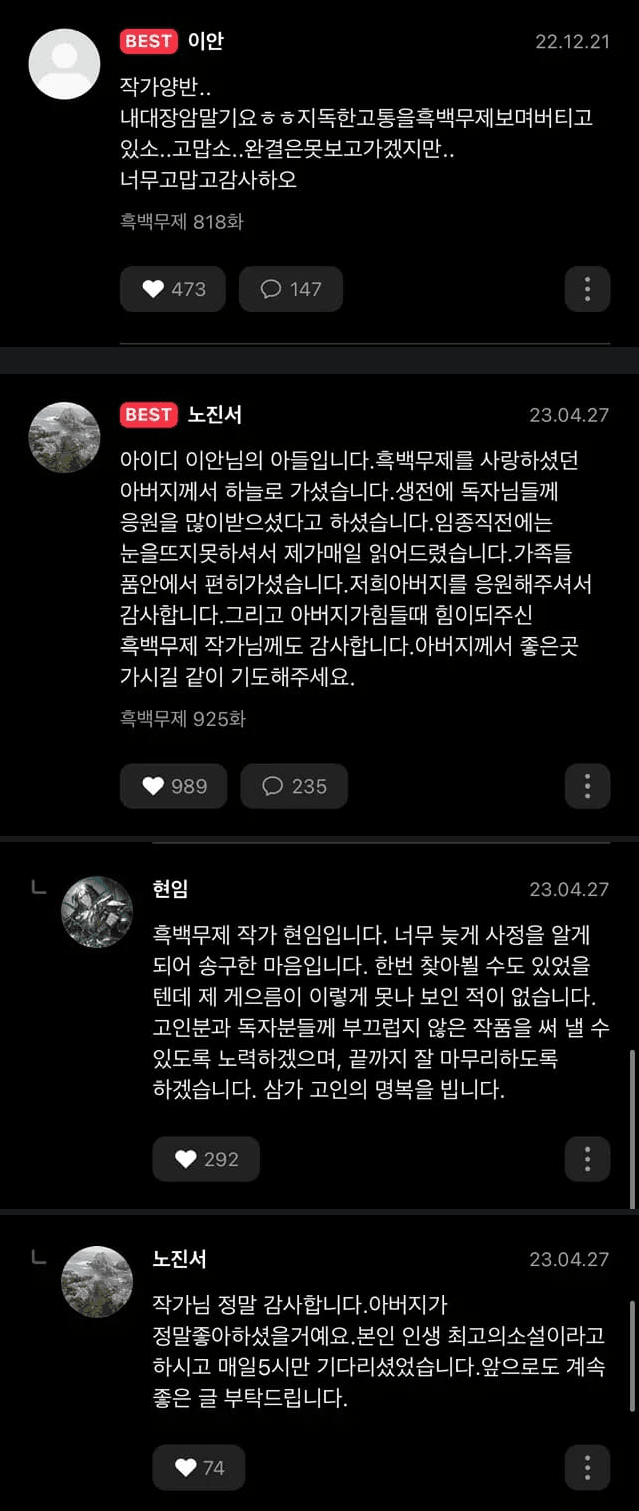Open the 235 replies on 노진서's comment
Viewport: 639px width, 1511px height.
click(x=294, y=786)
